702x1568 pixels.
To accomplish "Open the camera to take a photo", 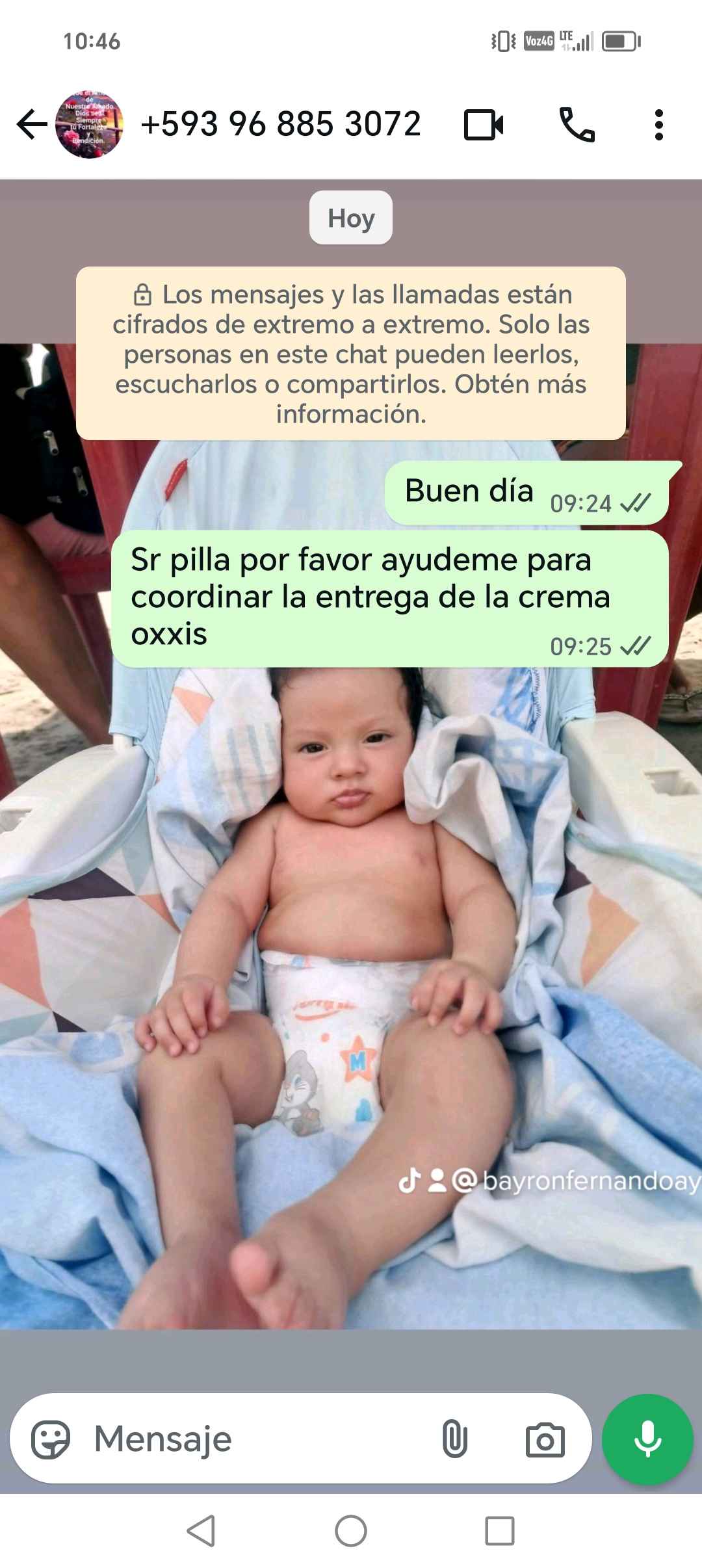I will coord(545,1440).
